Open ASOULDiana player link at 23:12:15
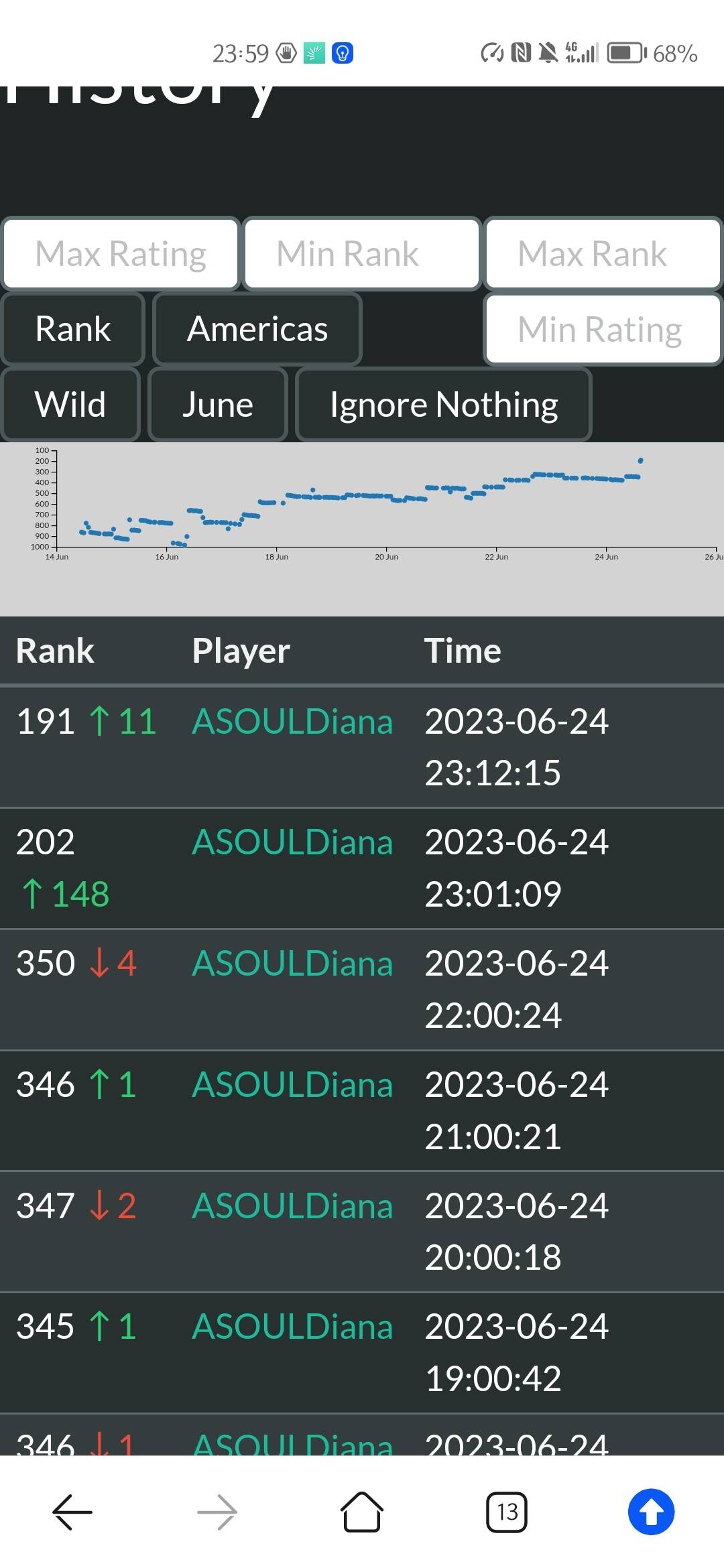This screenshot has width=724, height=1568. point(292,722)
